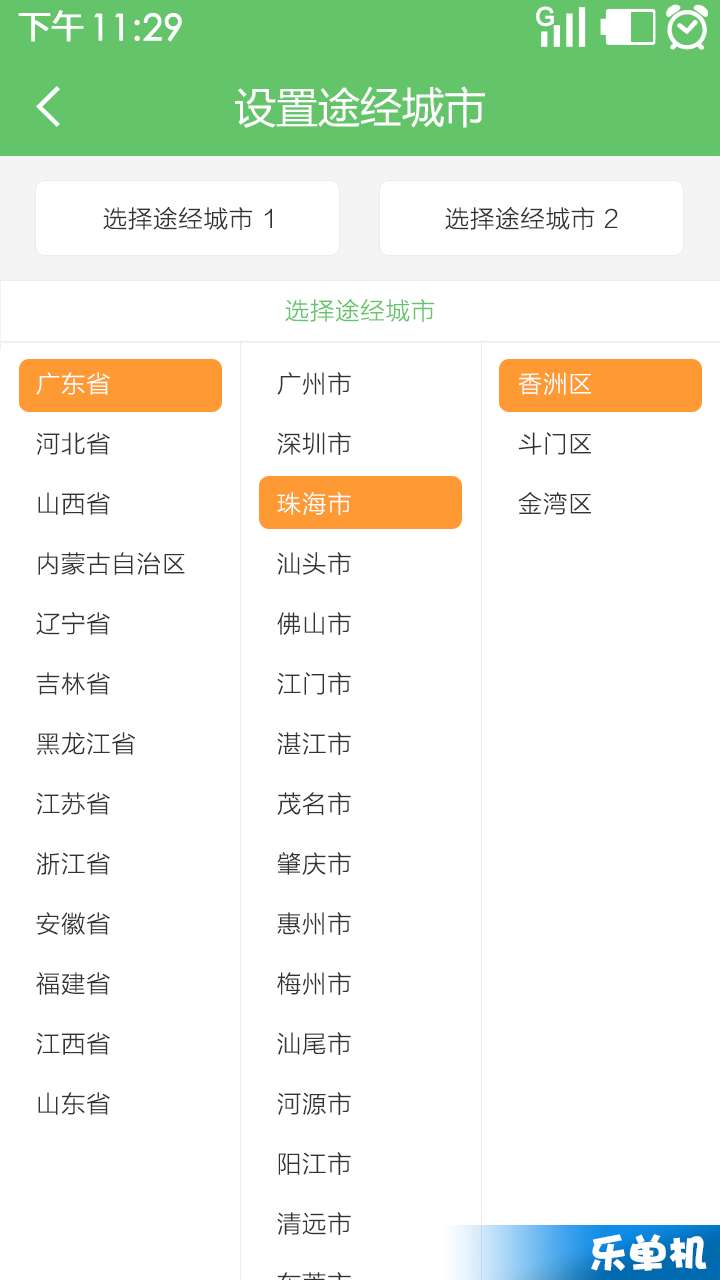Select 河北省 in the province list
Image resolution: width=720 pixels, height=1280 pixels.
point(120,444)
